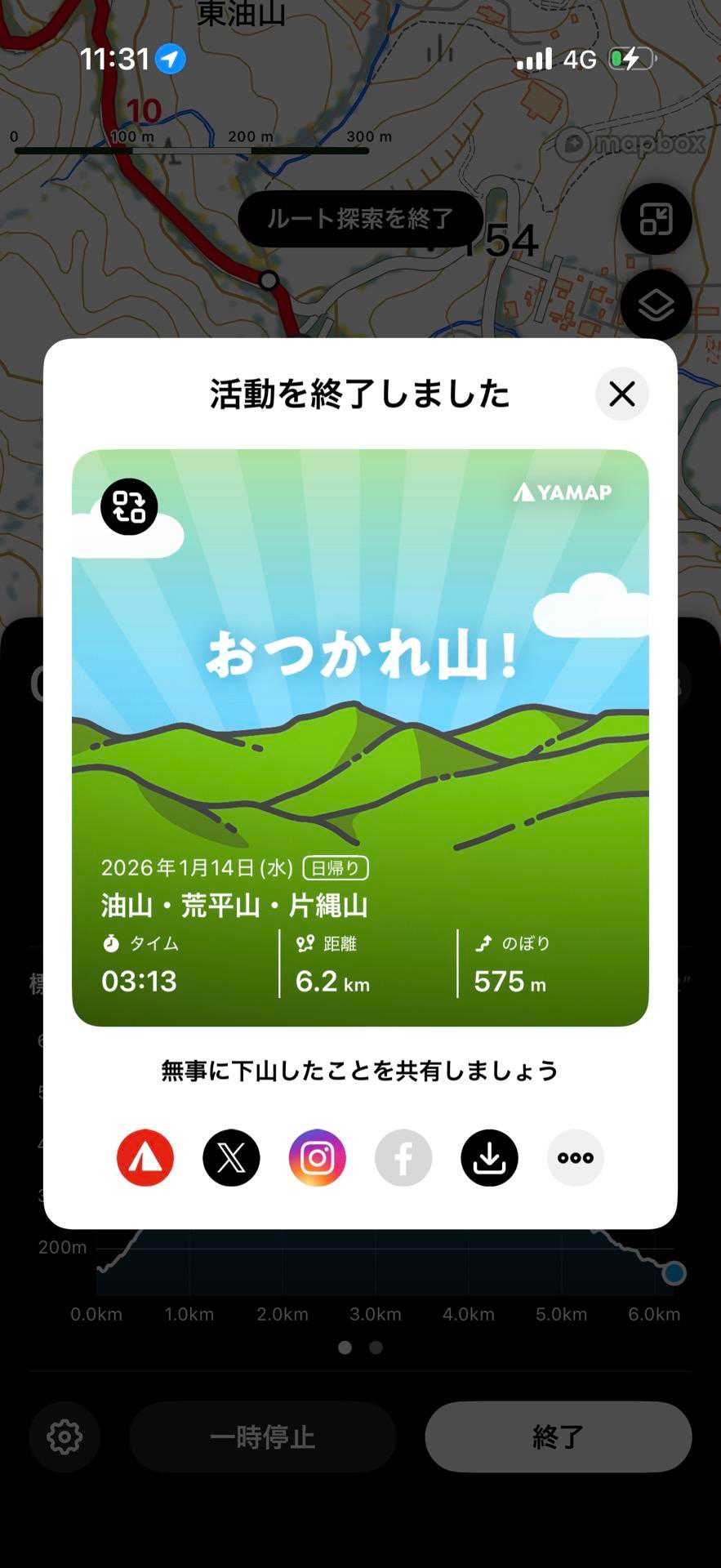The width and height of the screenshot is (721, 1568).
Task: Share the activity on Facebook
Action: pos(403,1157)
